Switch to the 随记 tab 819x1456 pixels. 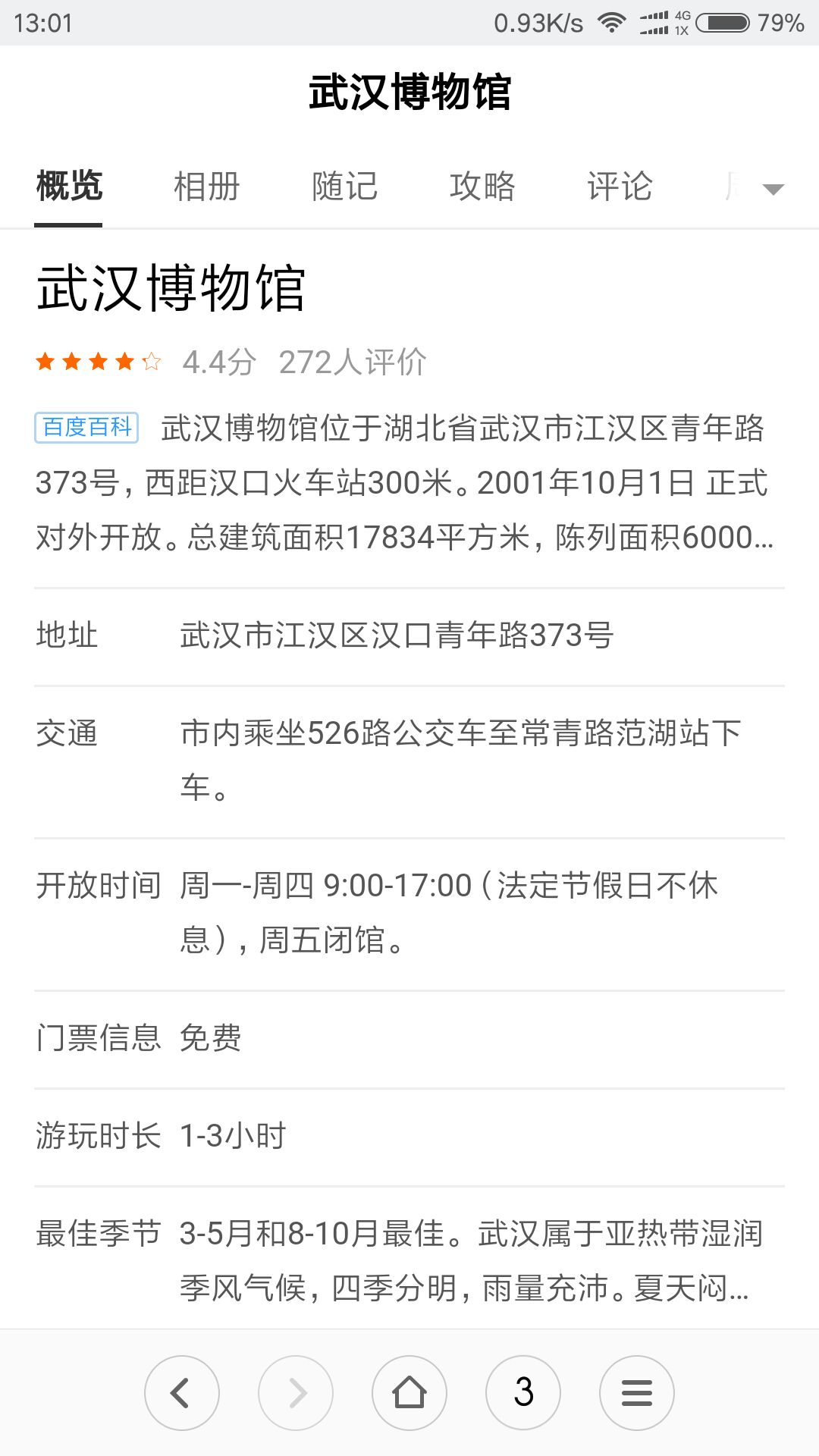click(x=344, y=187)
